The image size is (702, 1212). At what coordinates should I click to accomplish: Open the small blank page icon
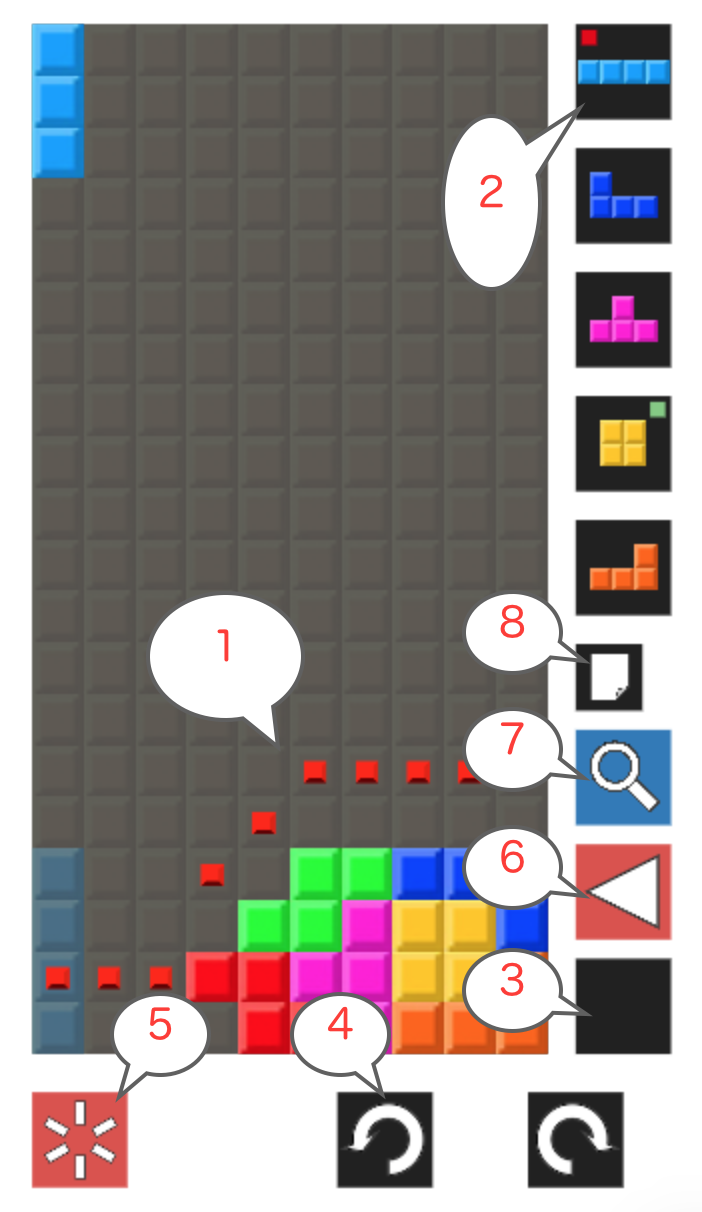pyautogui.click(x=609, y=677)
